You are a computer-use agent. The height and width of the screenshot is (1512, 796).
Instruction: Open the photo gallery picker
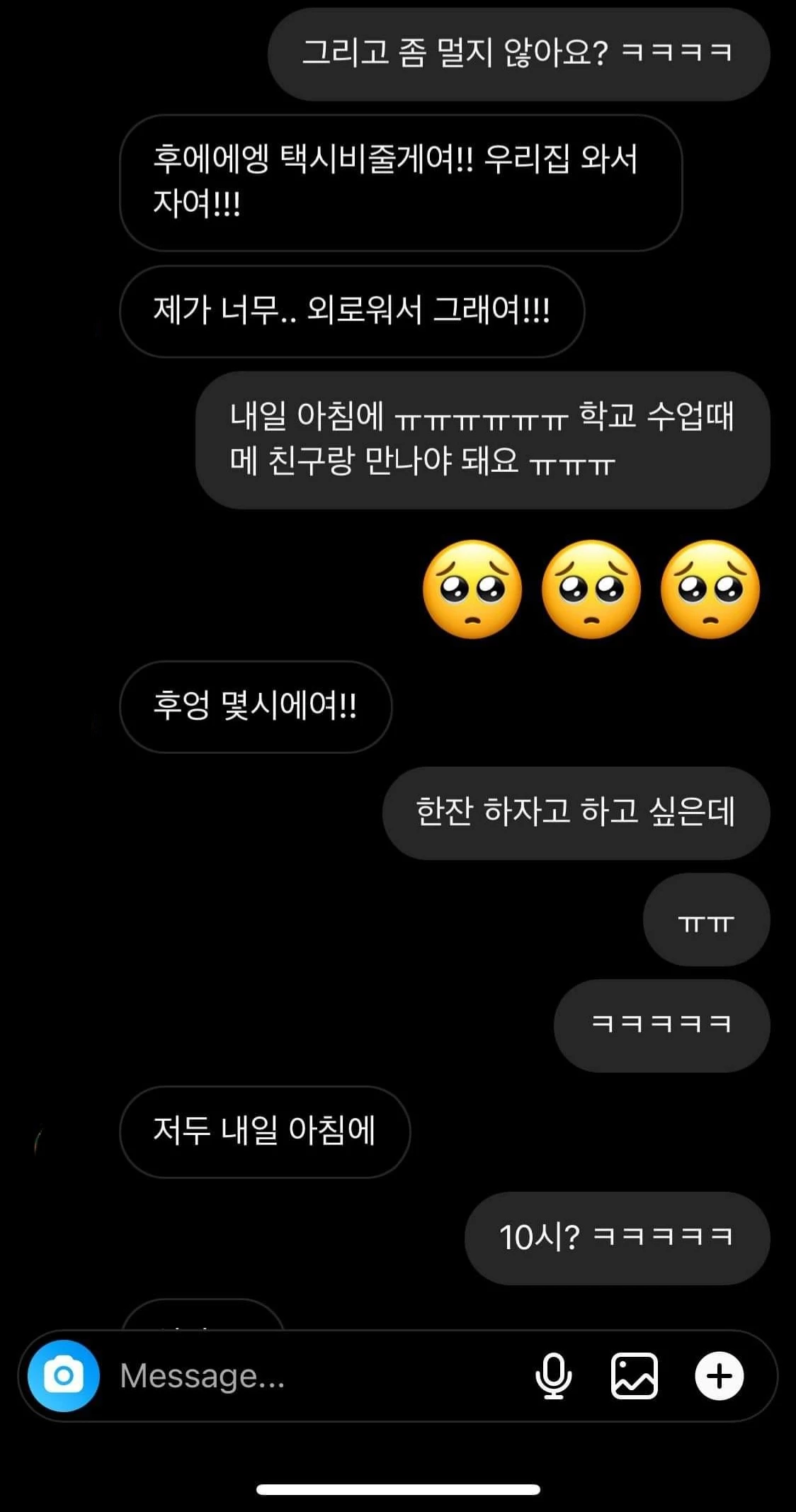coord(635,1375)
